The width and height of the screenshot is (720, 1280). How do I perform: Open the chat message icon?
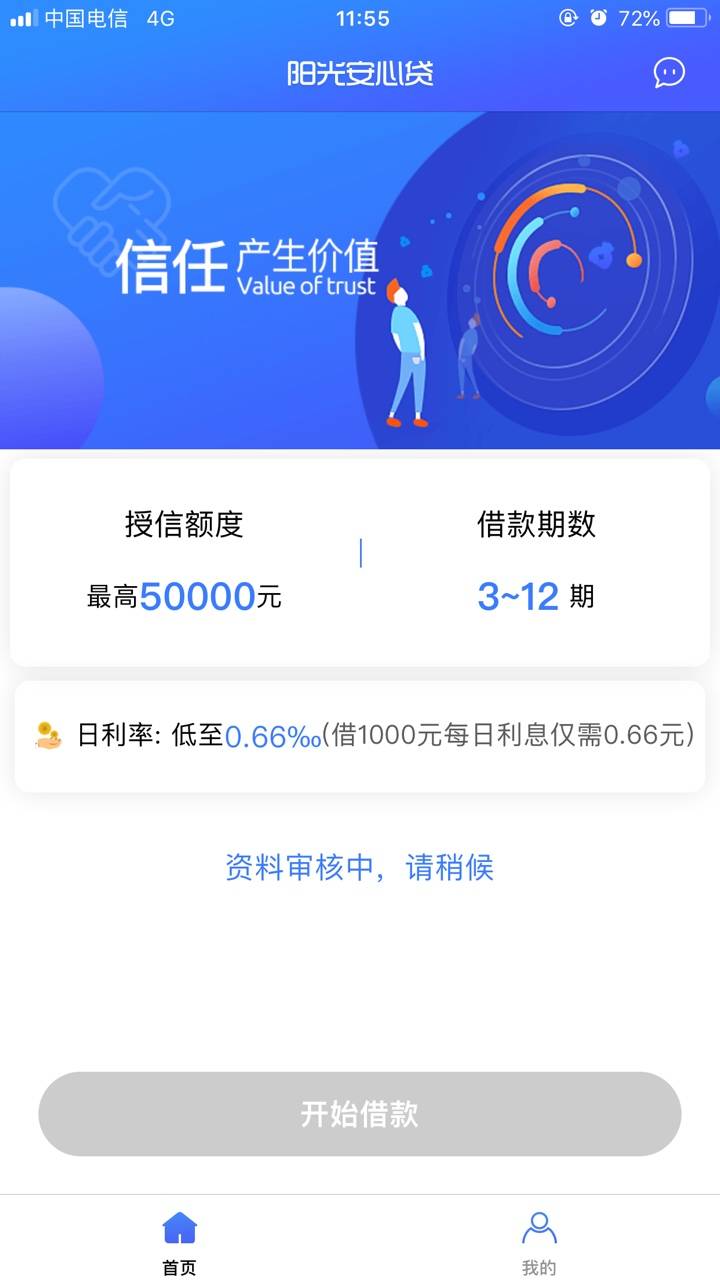pos(669,72)
